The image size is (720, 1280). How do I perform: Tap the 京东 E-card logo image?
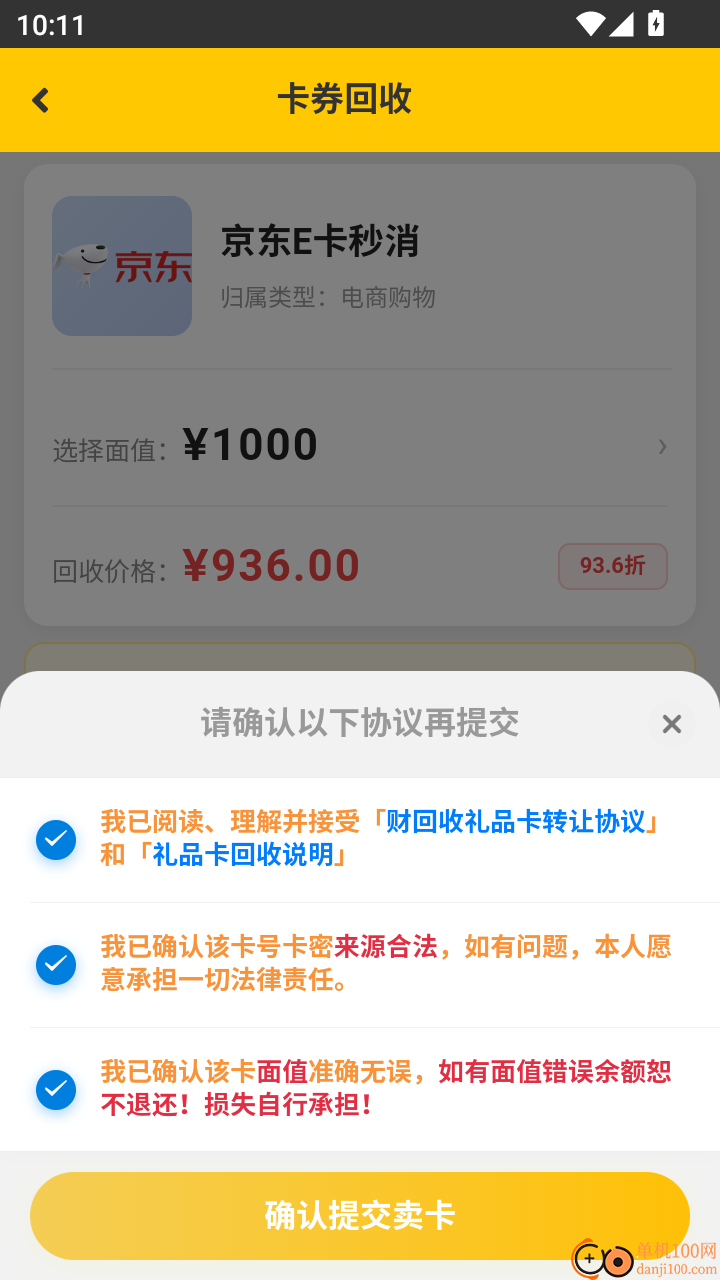coord(122,265)
